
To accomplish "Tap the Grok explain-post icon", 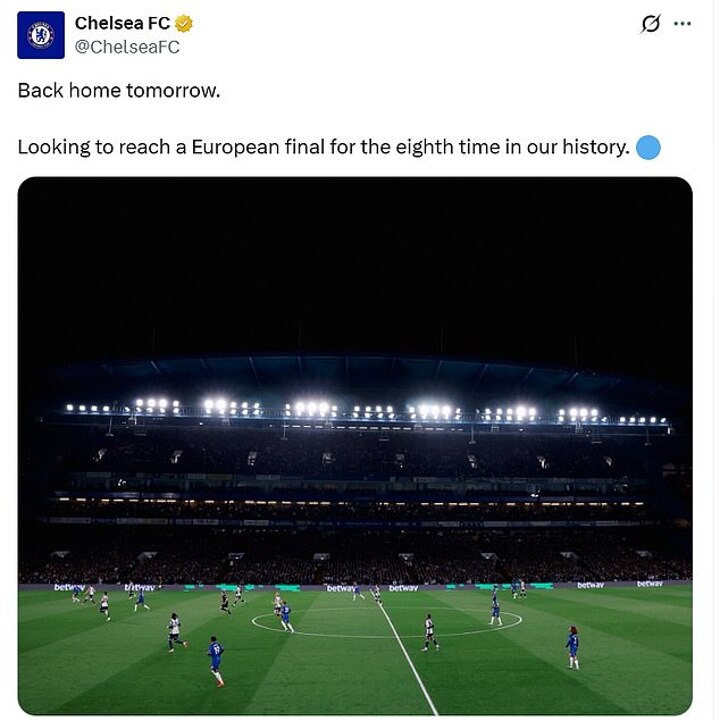I will tap(650, 24).
